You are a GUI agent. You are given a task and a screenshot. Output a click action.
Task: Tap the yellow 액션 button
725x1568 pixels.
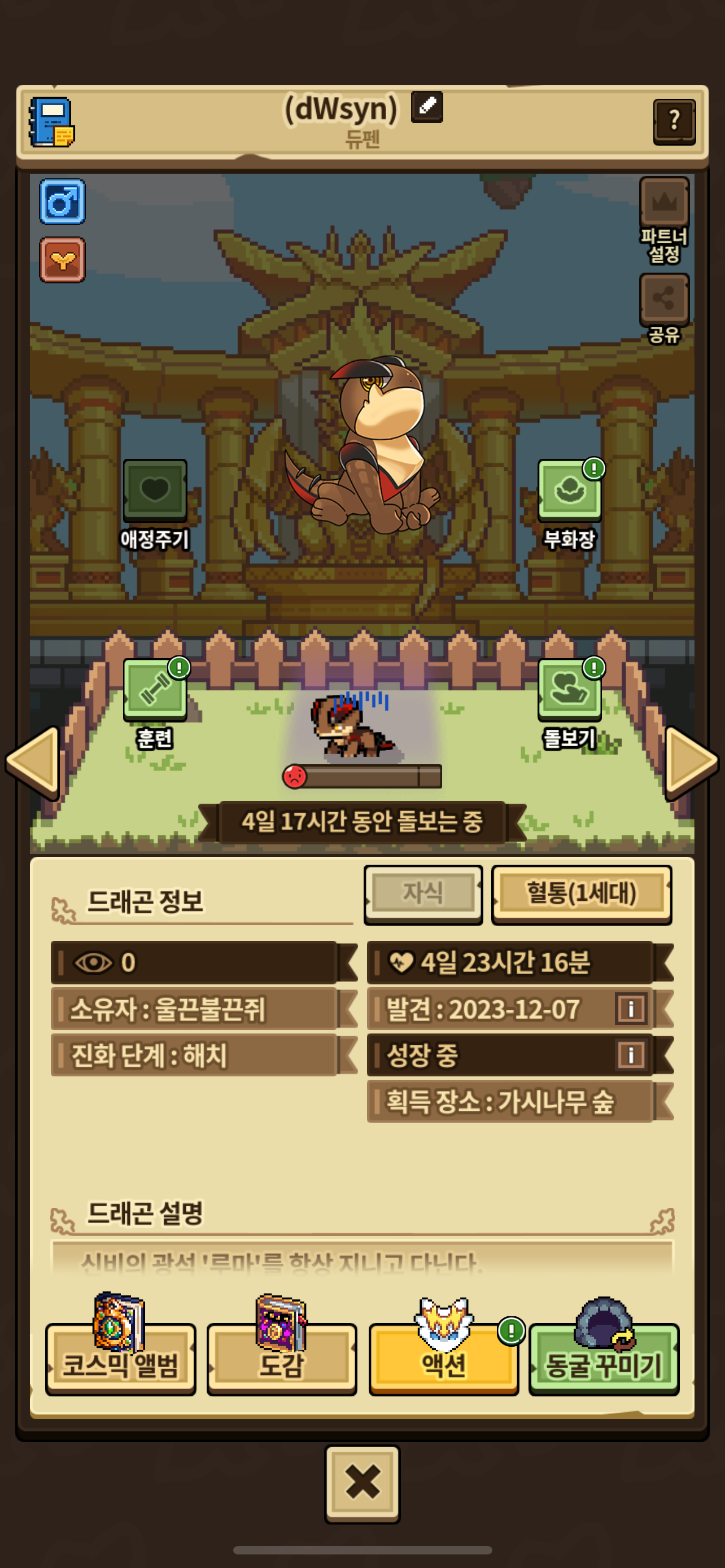(443, 1357)
